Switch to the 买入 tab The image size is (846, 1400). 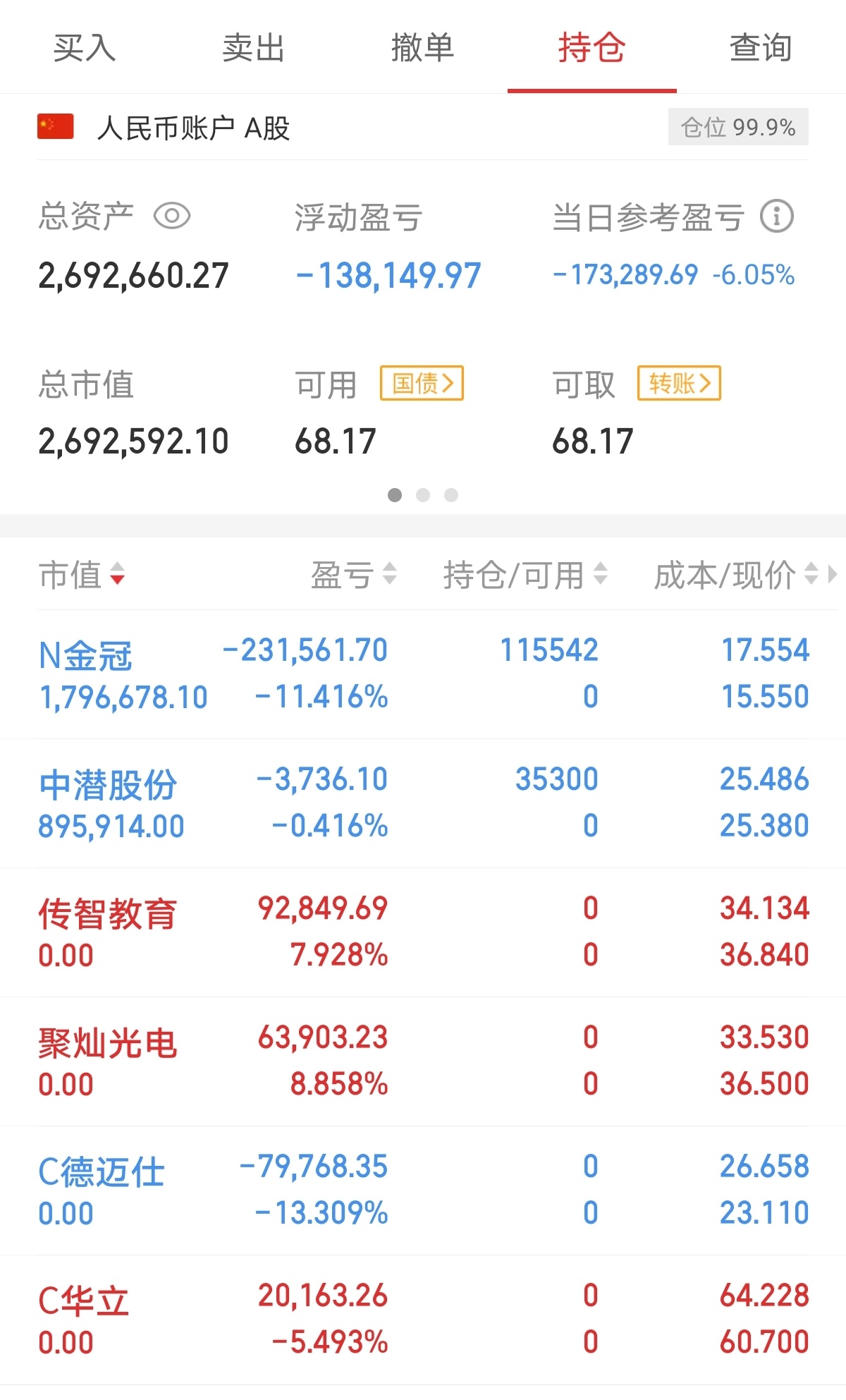[85, 48]
